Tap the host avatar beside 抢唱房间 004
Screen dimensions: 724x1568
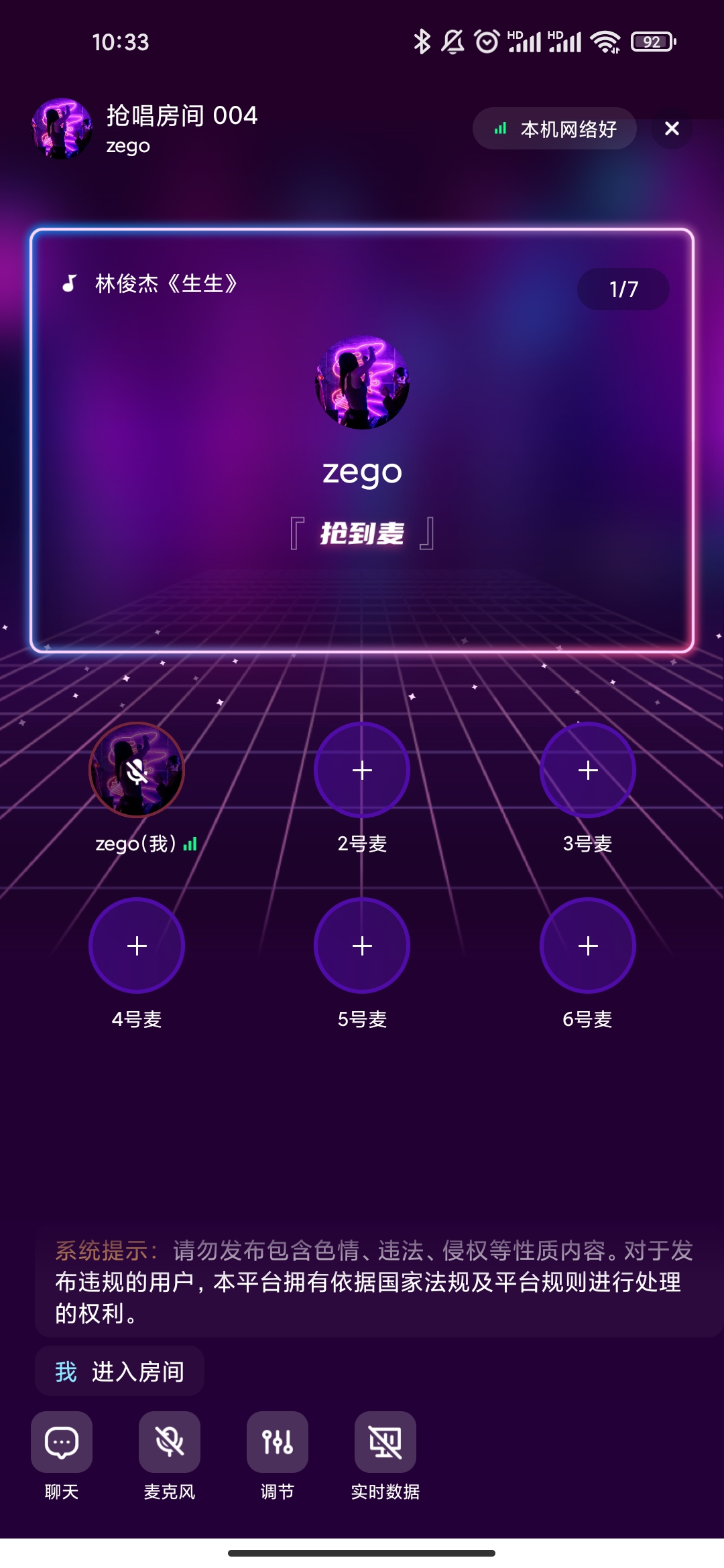[62, 129]
